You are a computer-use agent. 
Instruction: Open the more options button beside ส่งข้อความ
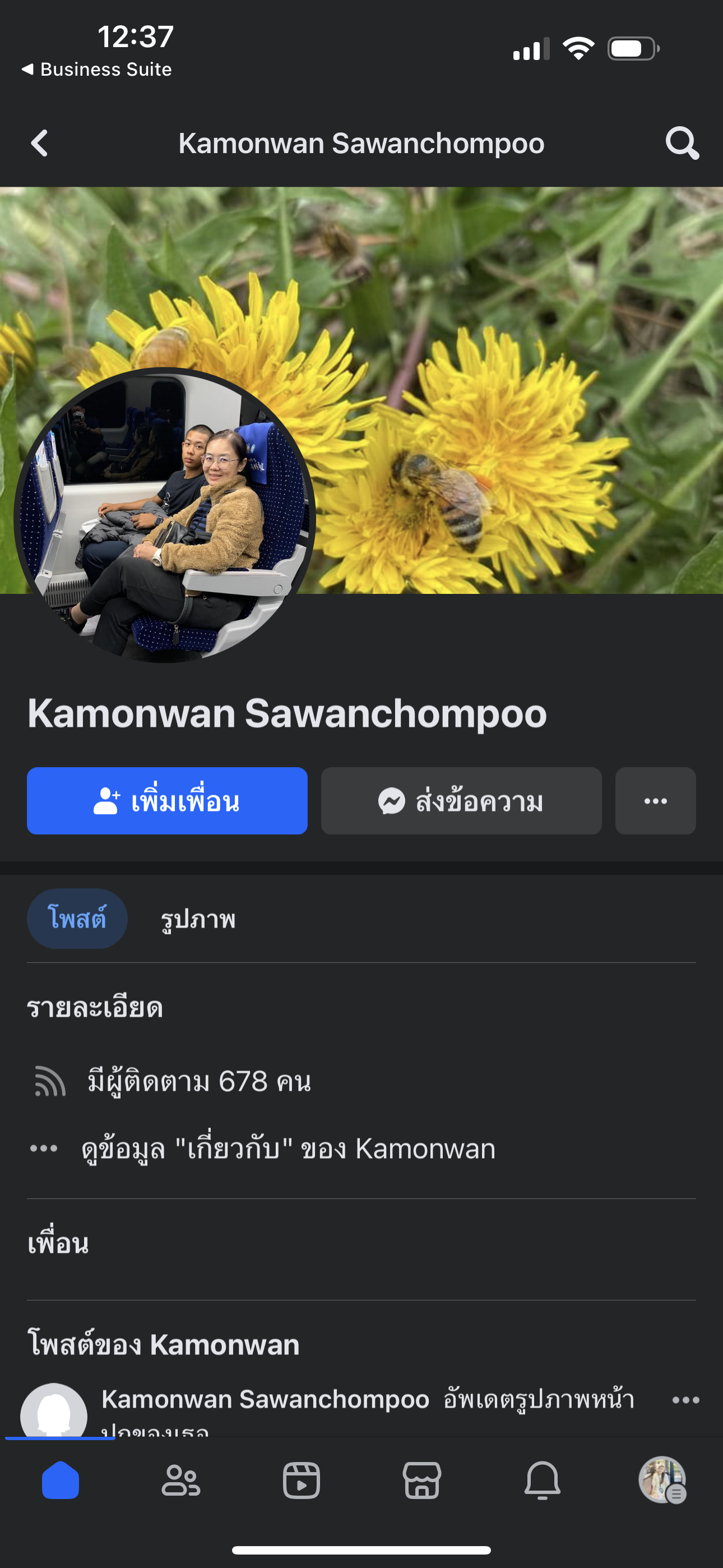pos(655,801)
